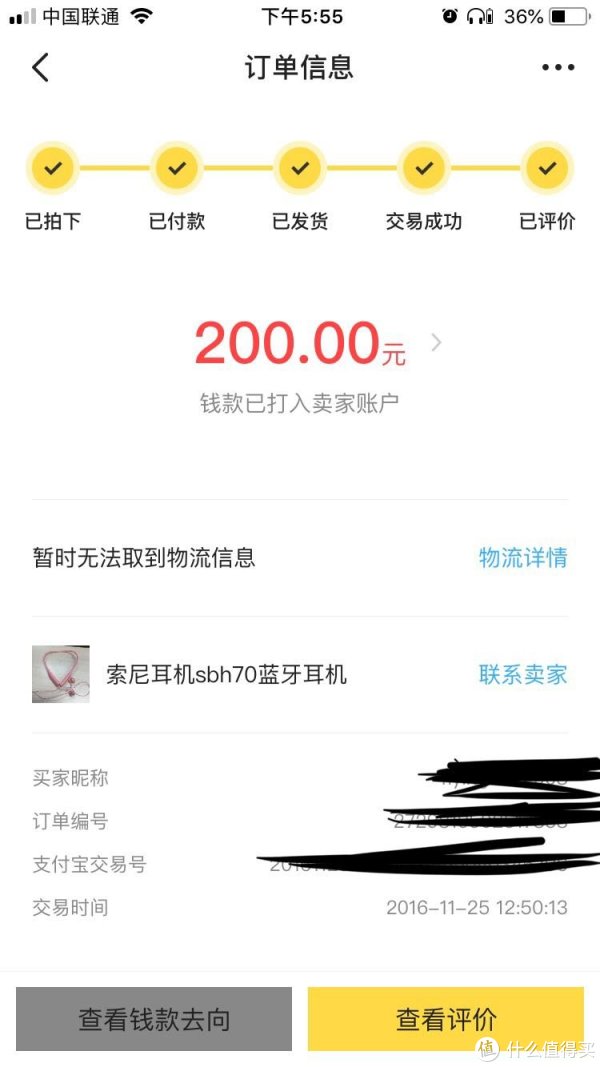Tap the 查看钱款去向 button
The width and height of the screenshot is (600, 1067).
pos(154,1019)
